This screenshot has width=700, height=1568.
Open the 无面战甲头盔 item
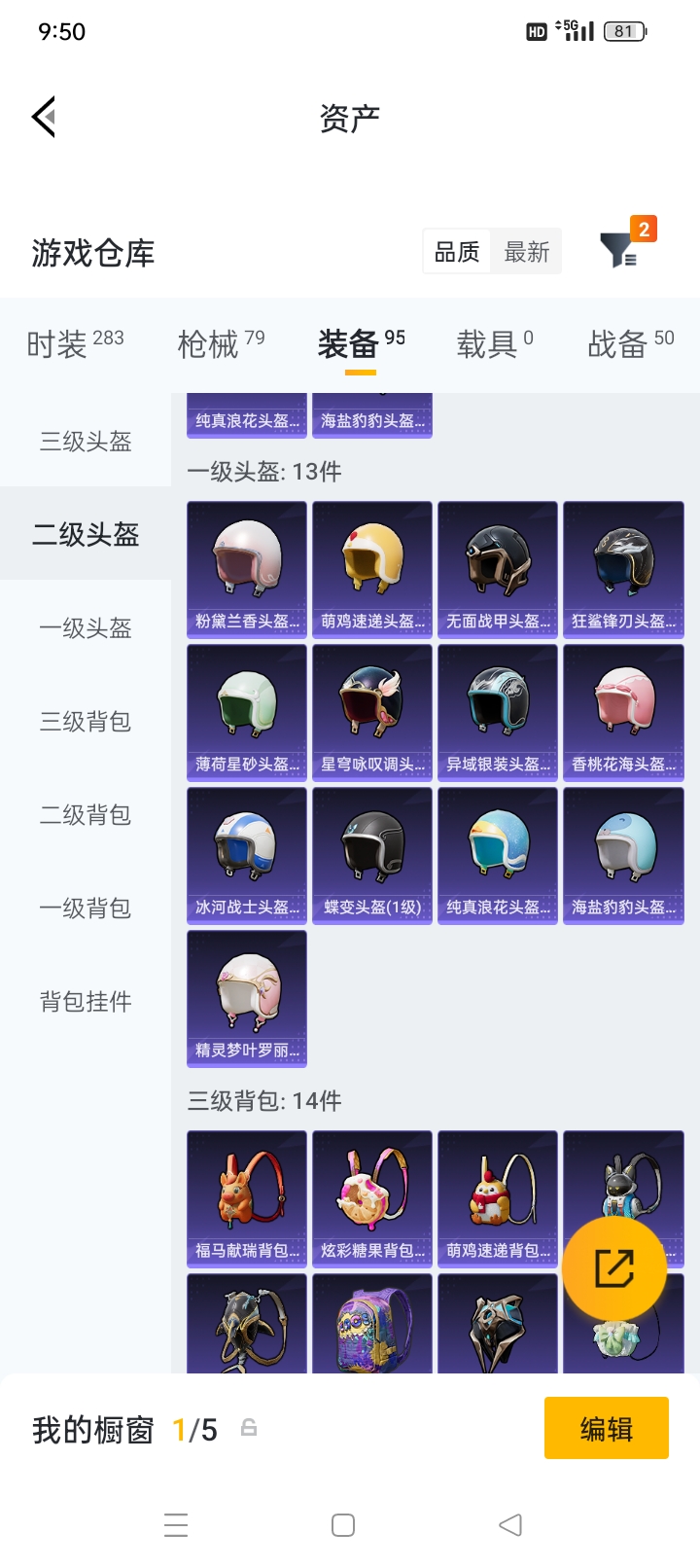pyautogui.click(x=498, y=569)
